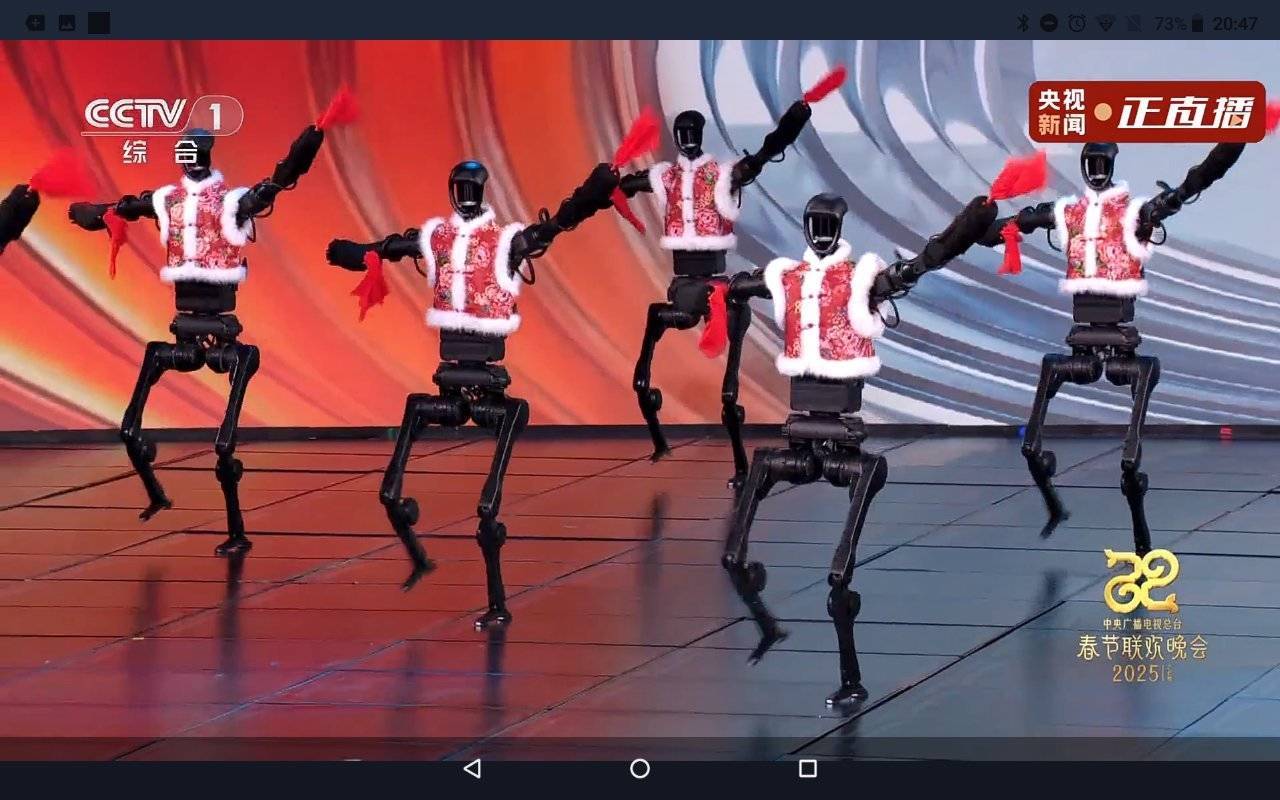Tap the navigation bar's back button
Image resolution: width=1280 pixels, height=800 pixels.
[x=472, y=768]
